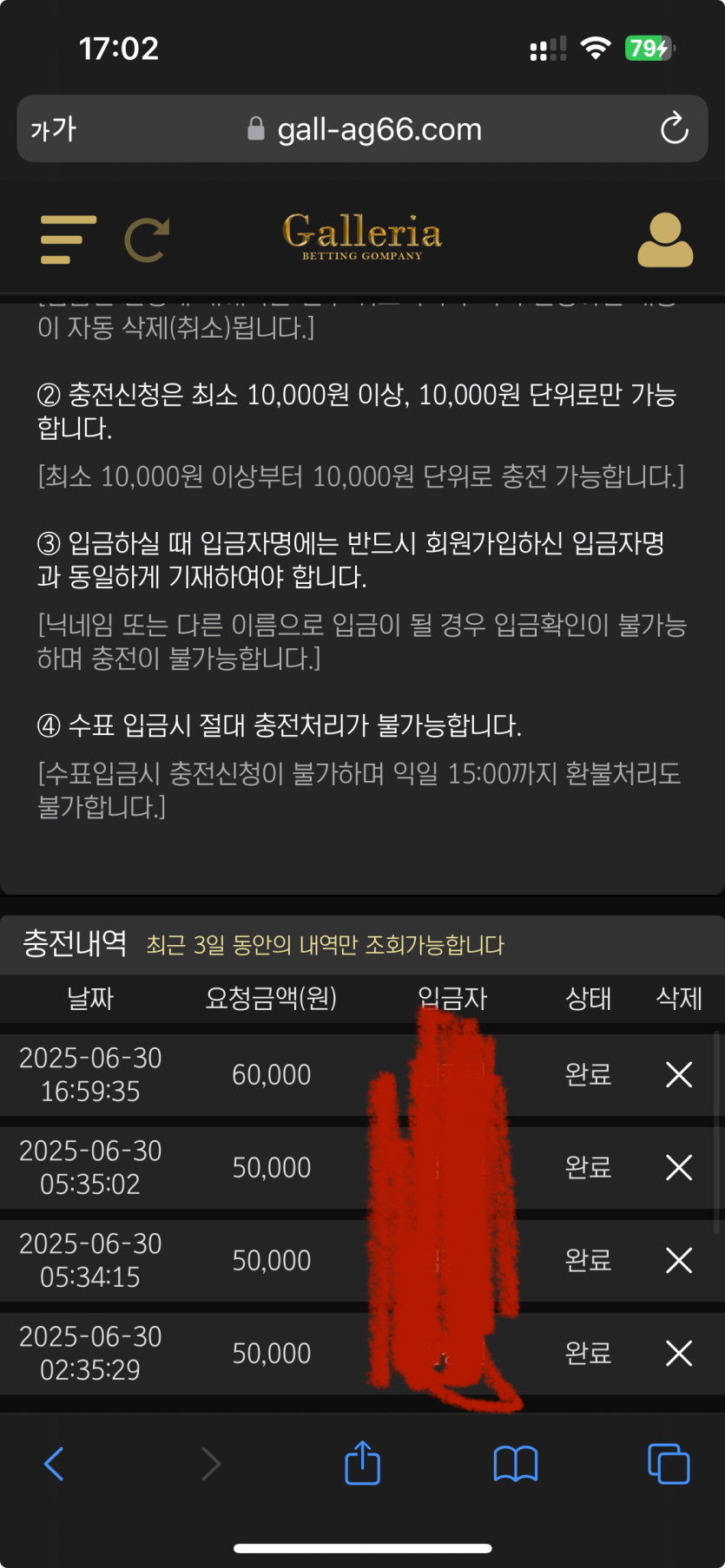Open the hamburger menu
725x1568 pixels.
68,240
